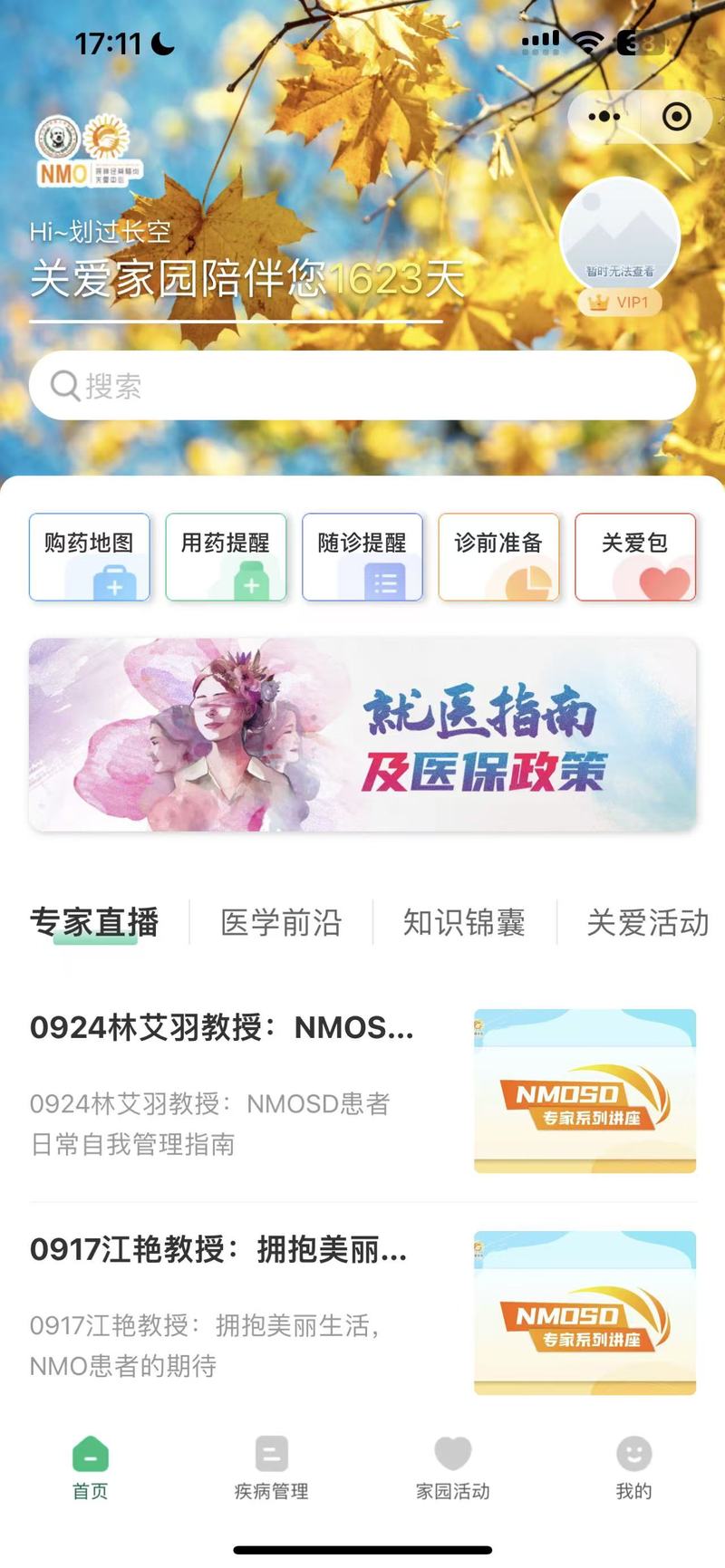Open 购药地图
725x1568 pixels.
click(90, 557)
